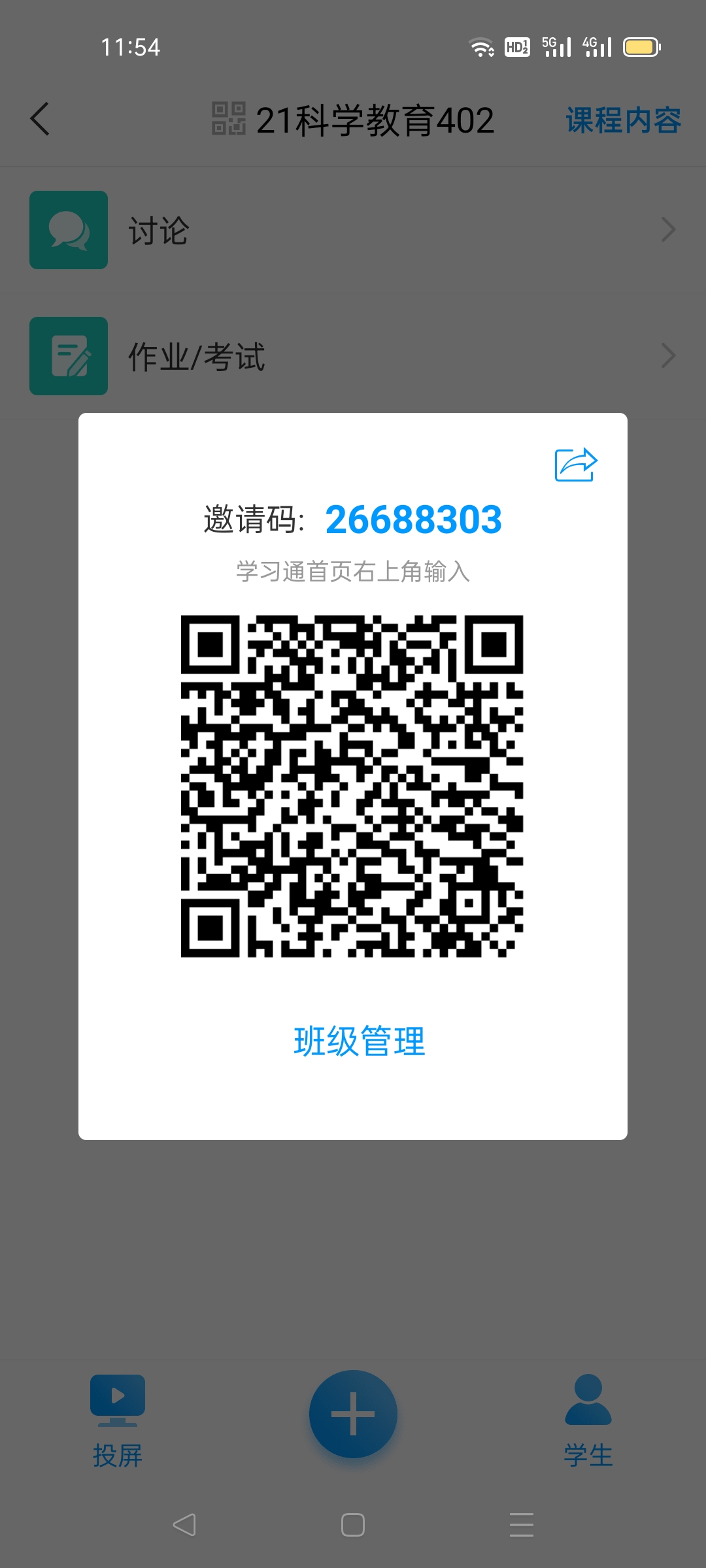
Task: Open system recent apps
Action: 521,1525
